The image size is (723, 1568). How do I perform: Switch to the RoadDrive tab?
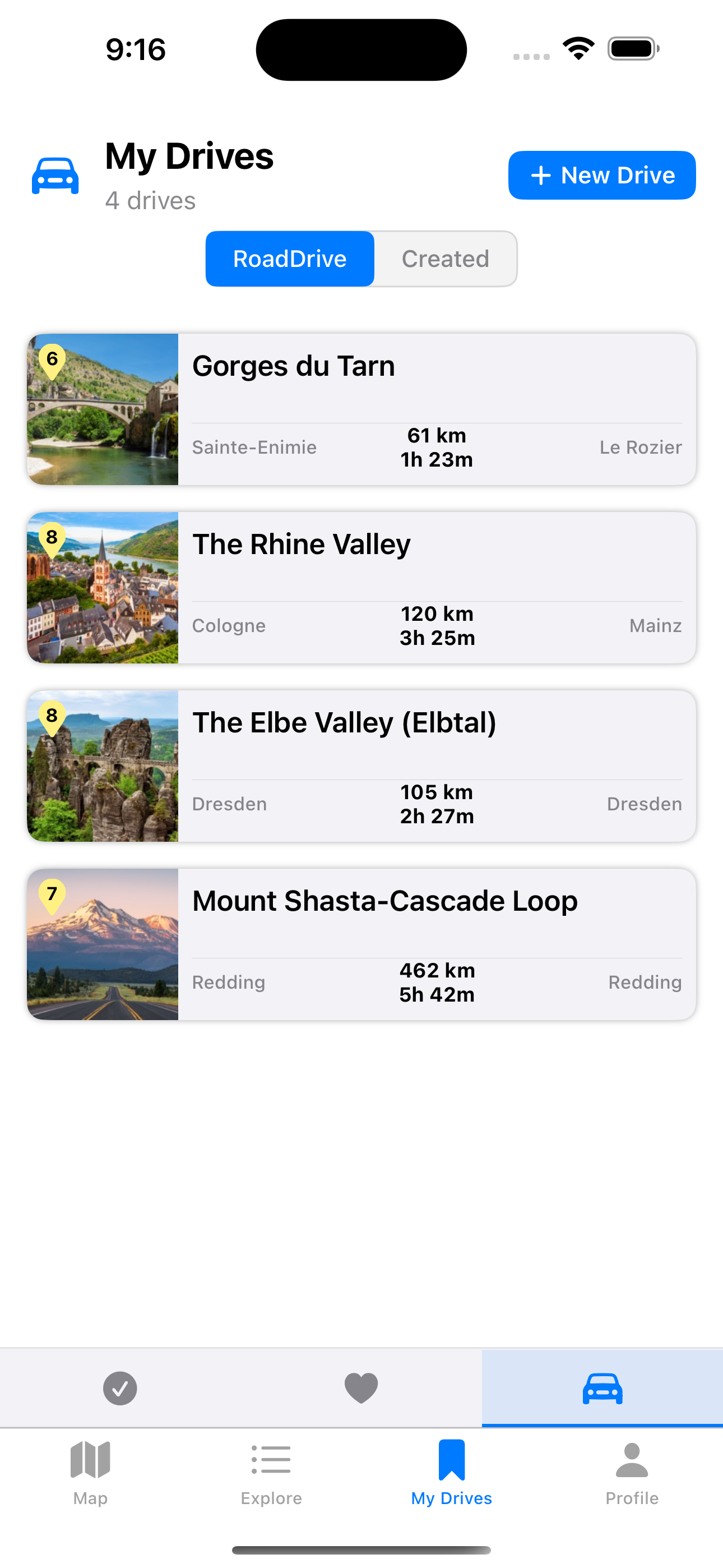(290, 259)
